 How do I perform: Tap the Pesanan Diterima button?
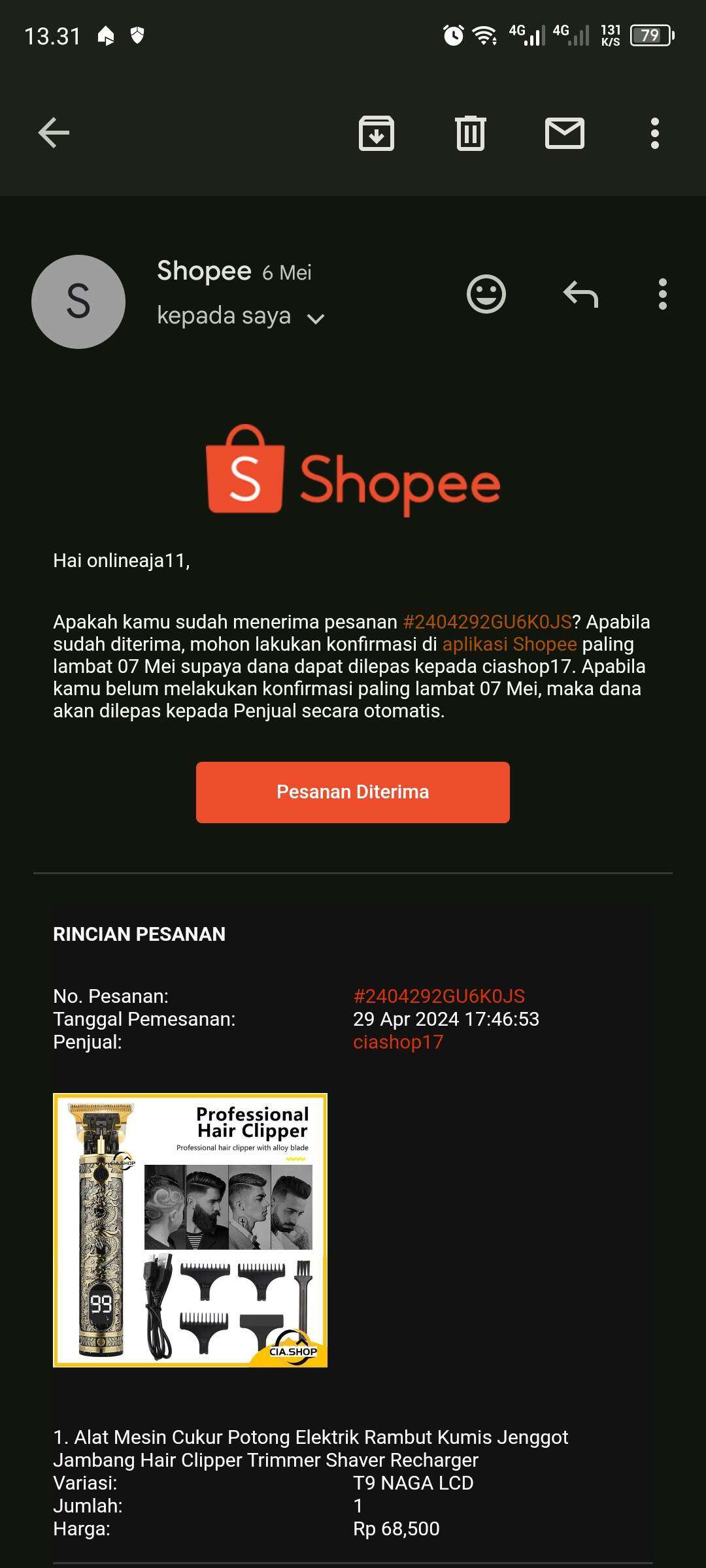pos(353,792)
